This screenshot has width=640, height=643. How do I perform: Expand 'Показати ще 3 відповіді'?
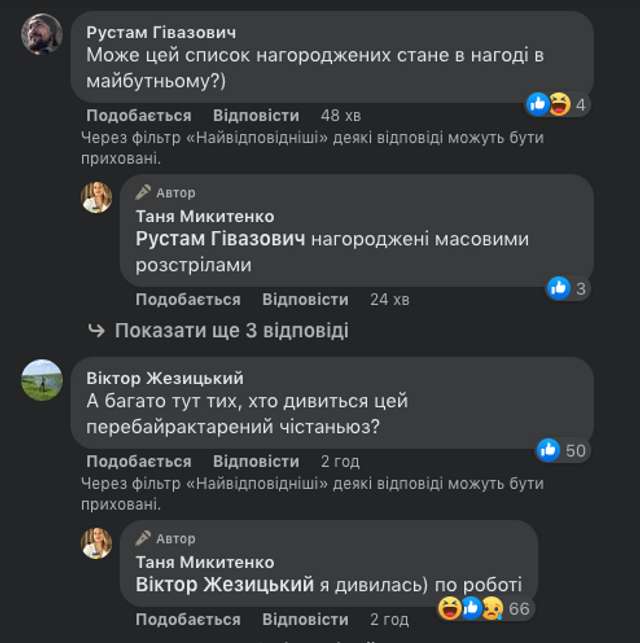pos(231,330)
